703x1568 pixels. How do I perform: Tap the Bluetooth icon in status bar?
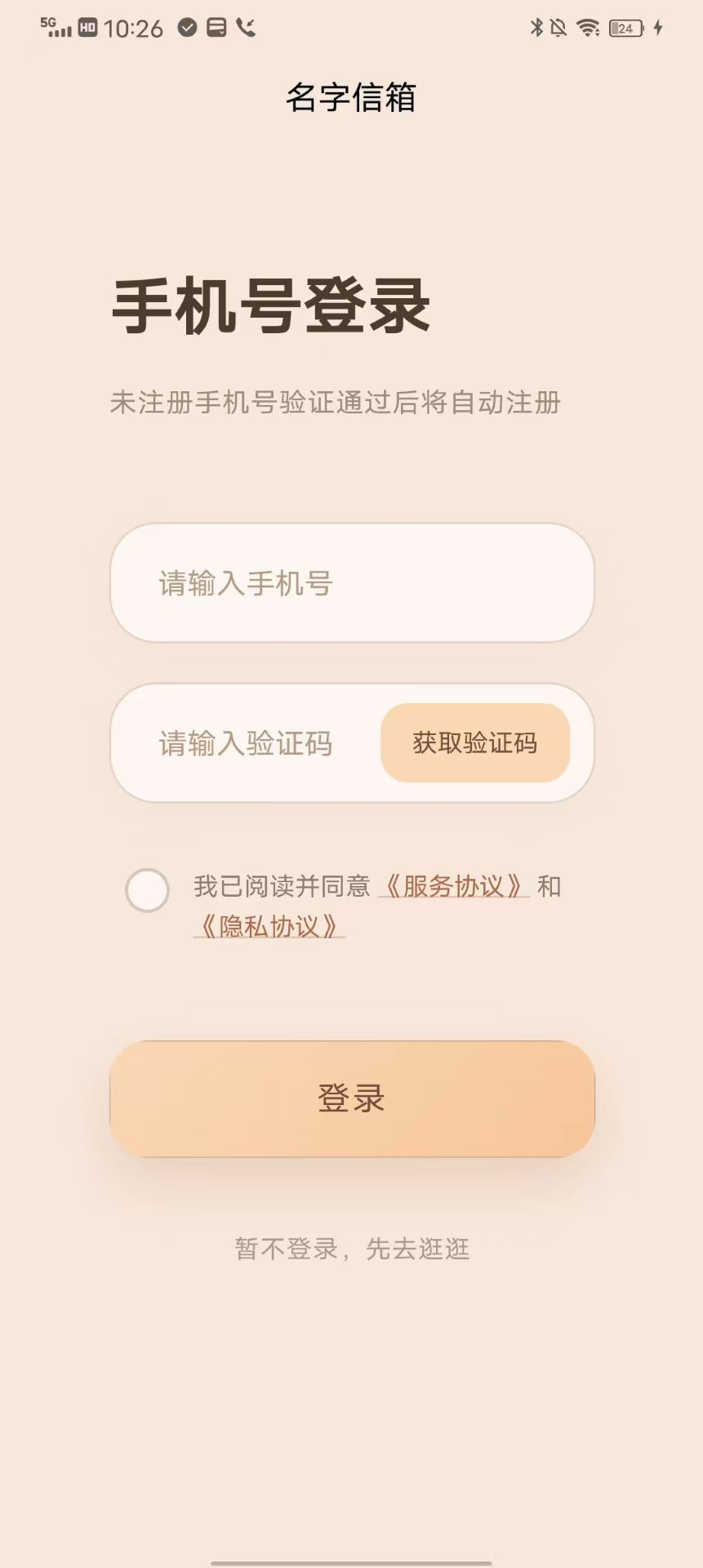pyautogui.click(x=536, y=27)
